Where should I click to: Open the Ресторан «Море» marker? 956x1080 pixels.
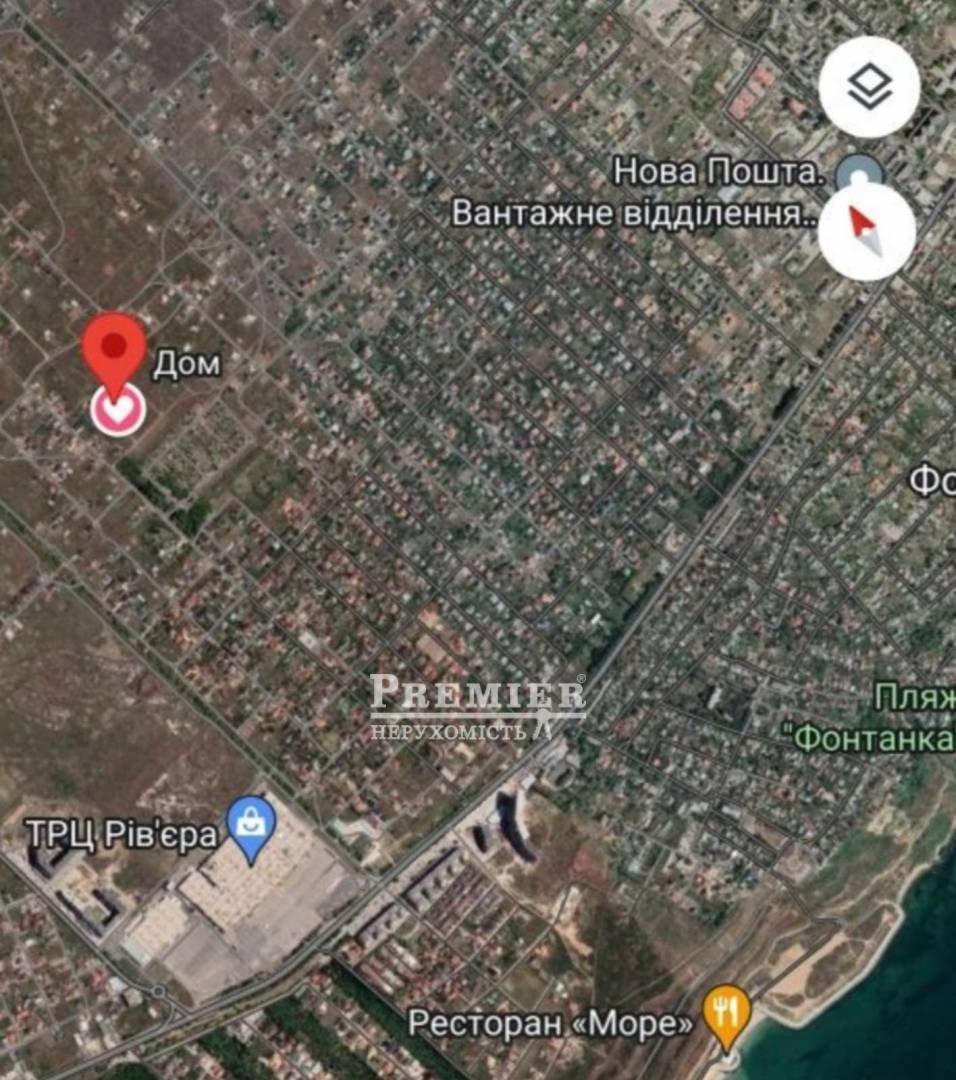[x=727, y=1013]
